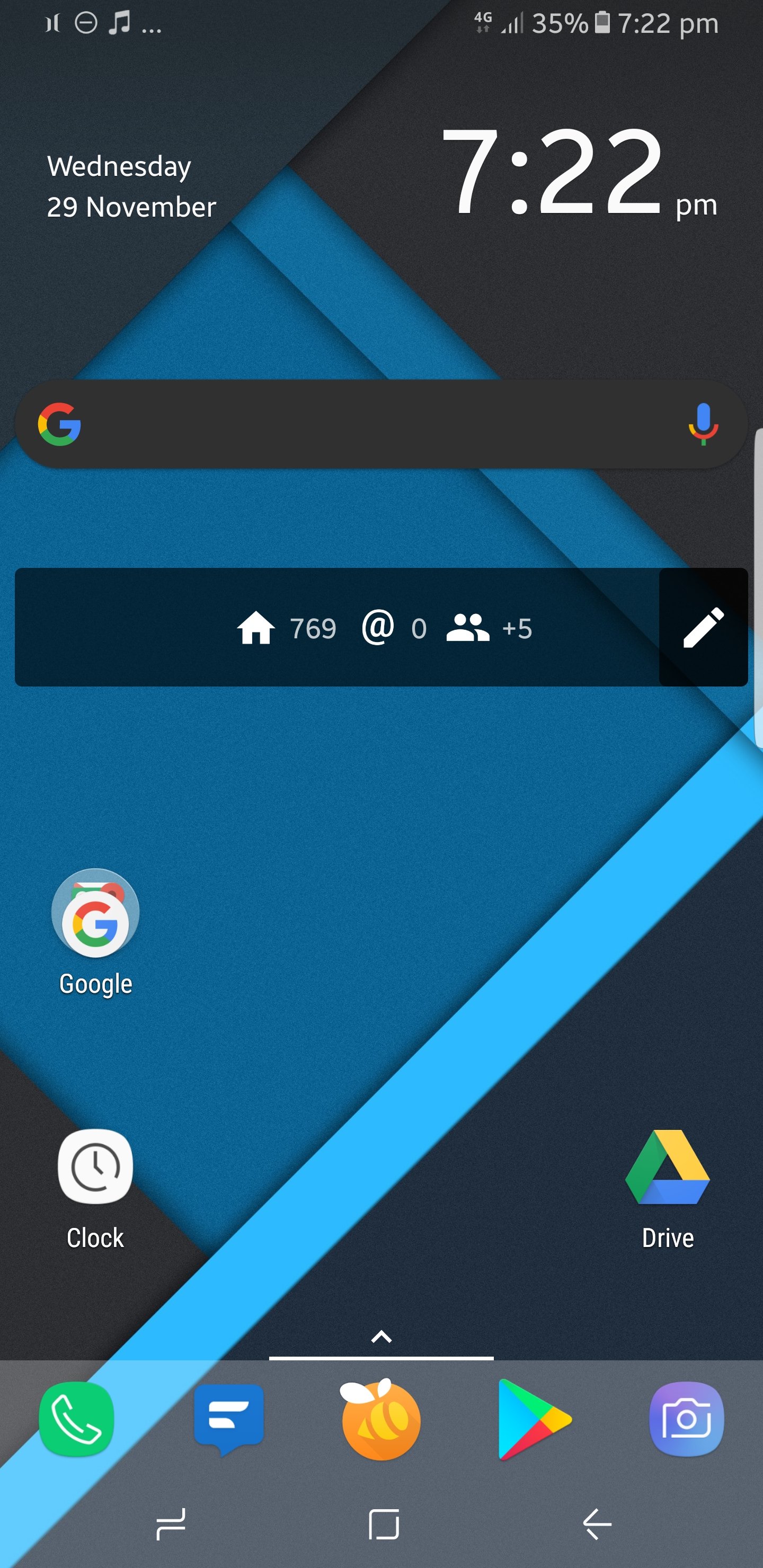
Task: Open the blue messaging app in dock
Action: [229, 1419]
